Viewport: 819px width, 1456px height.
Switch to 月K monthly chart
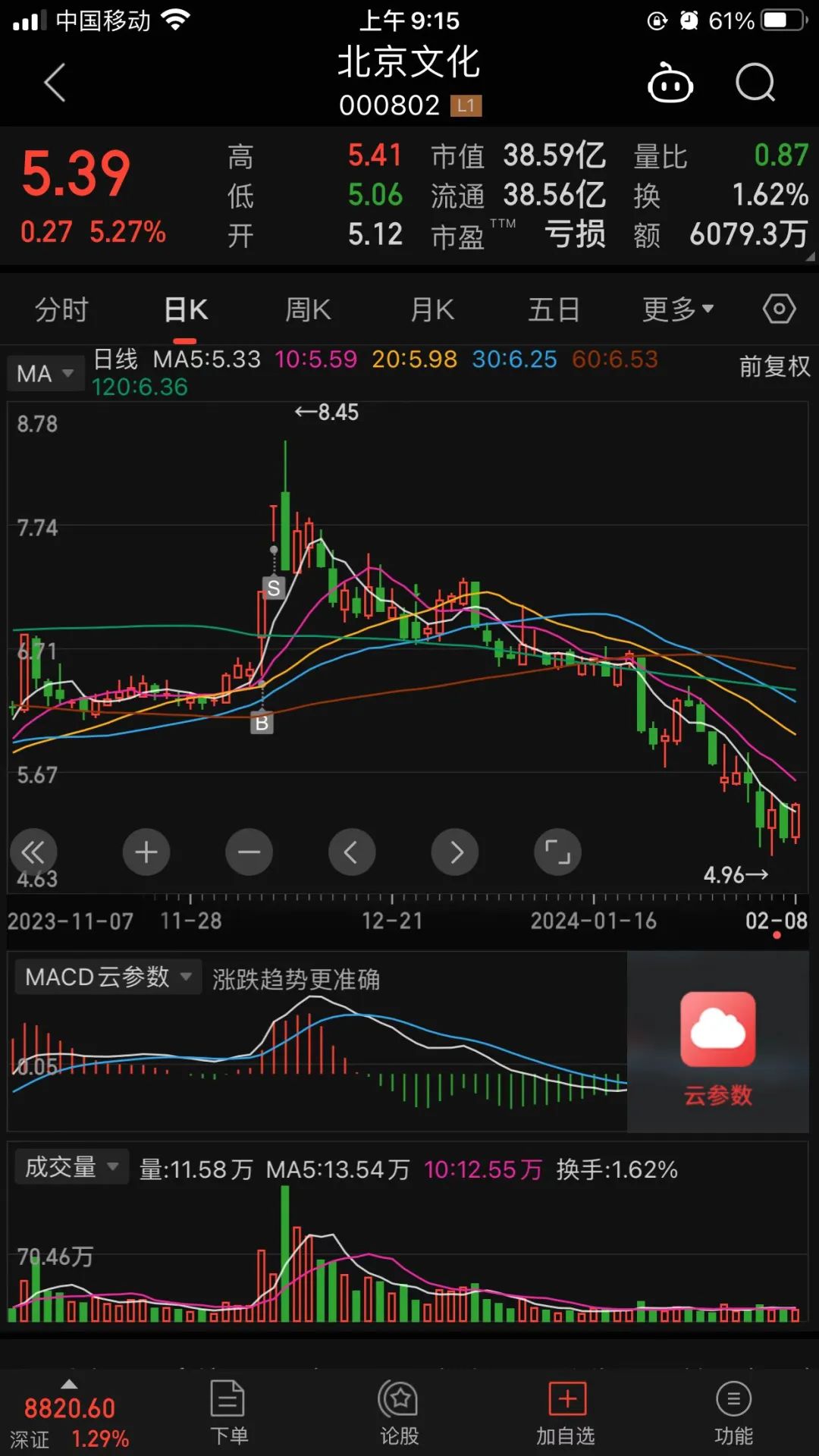click(431, 309)
